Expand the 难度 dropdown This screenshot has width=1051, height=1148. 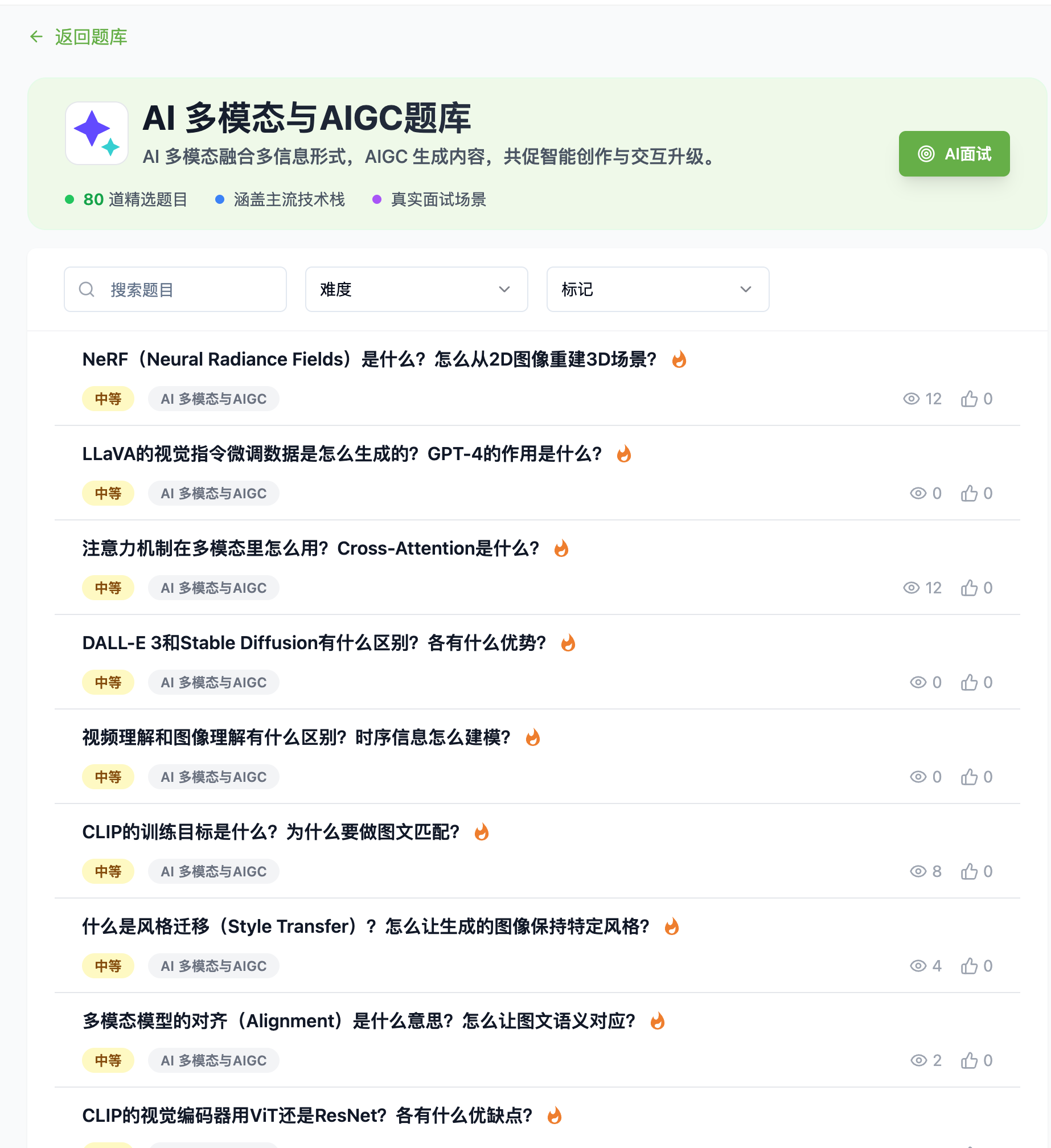pyautogui.click(x=416, y=289)
